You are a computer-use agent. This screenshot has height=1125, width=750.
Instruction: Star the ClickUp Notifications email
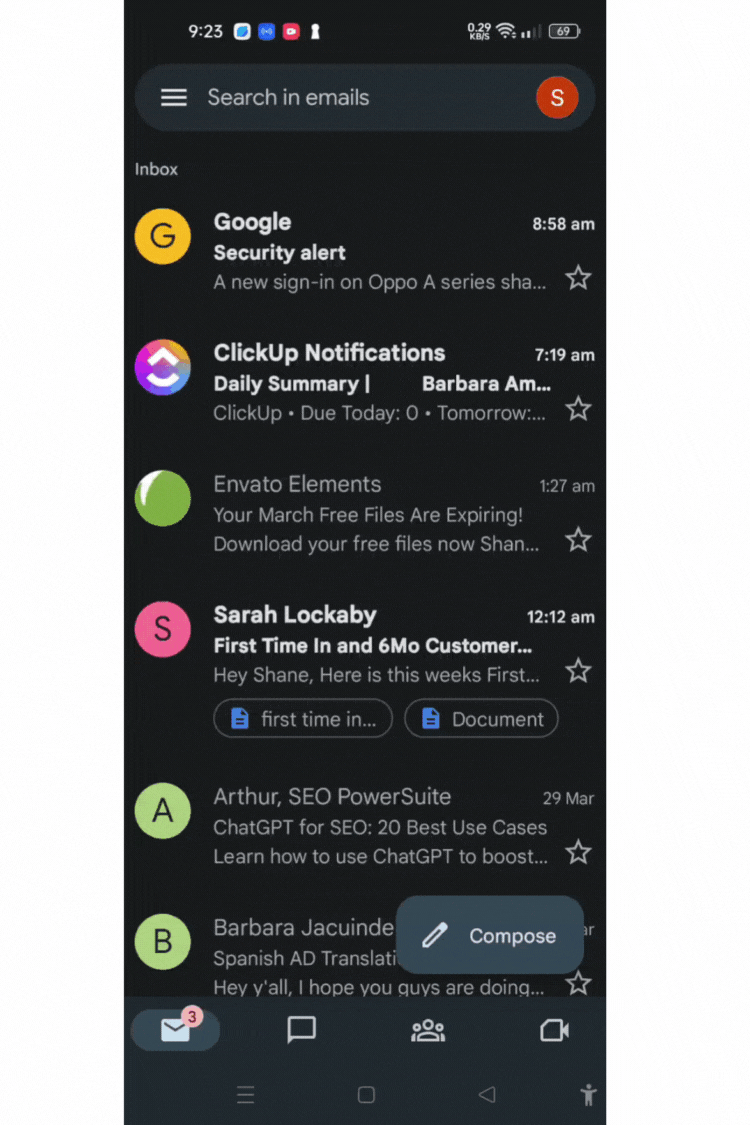tap(578, 409)
